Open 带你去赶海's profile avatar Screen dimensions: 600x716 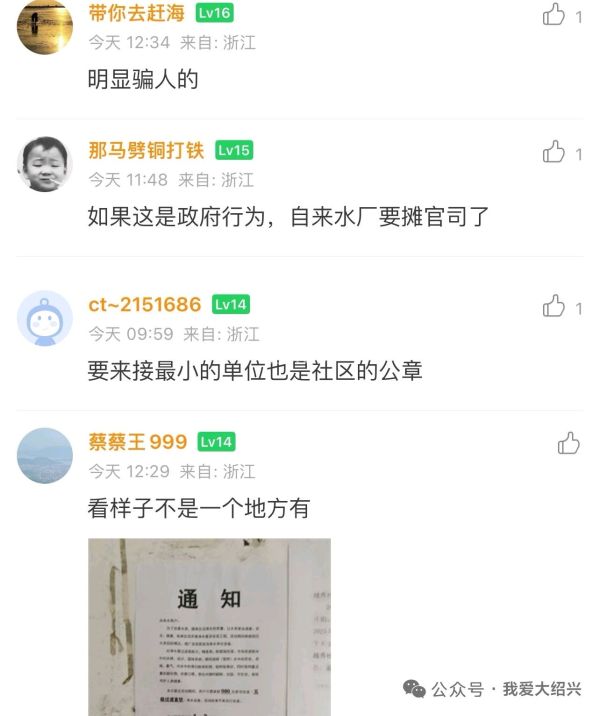(x=45, y=26)
